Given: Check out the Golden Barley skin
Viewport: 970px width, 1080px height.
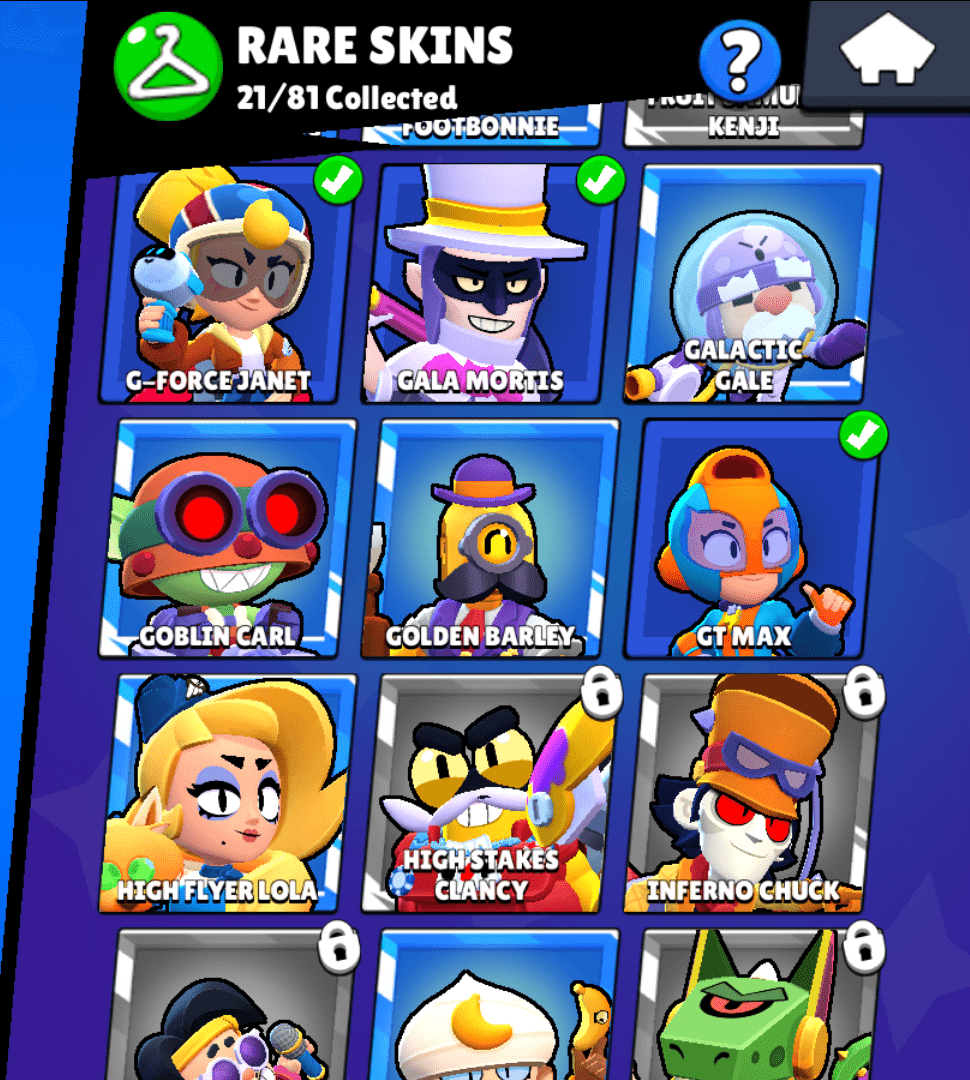Looking at the screenshot, I should coord(490,540).
